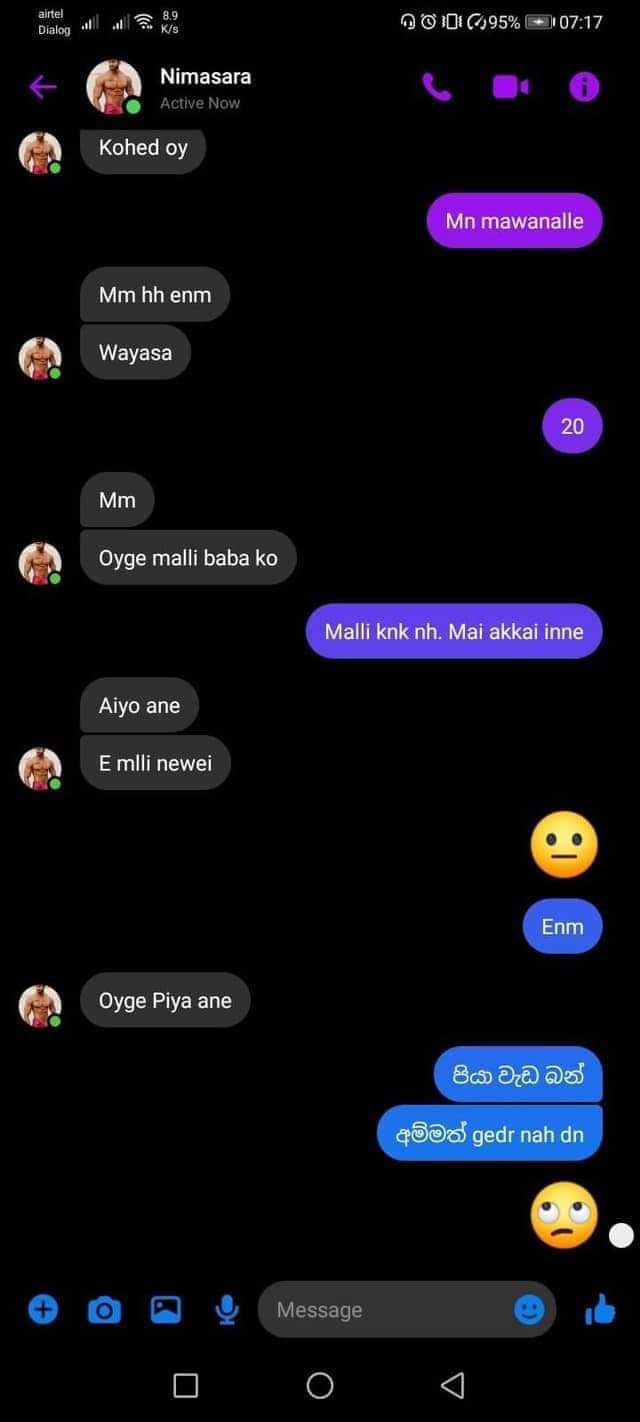Start a video call with Nimasara
Image resolution: width=640 pixels, height=1422 pixels.
coord(510,88)
